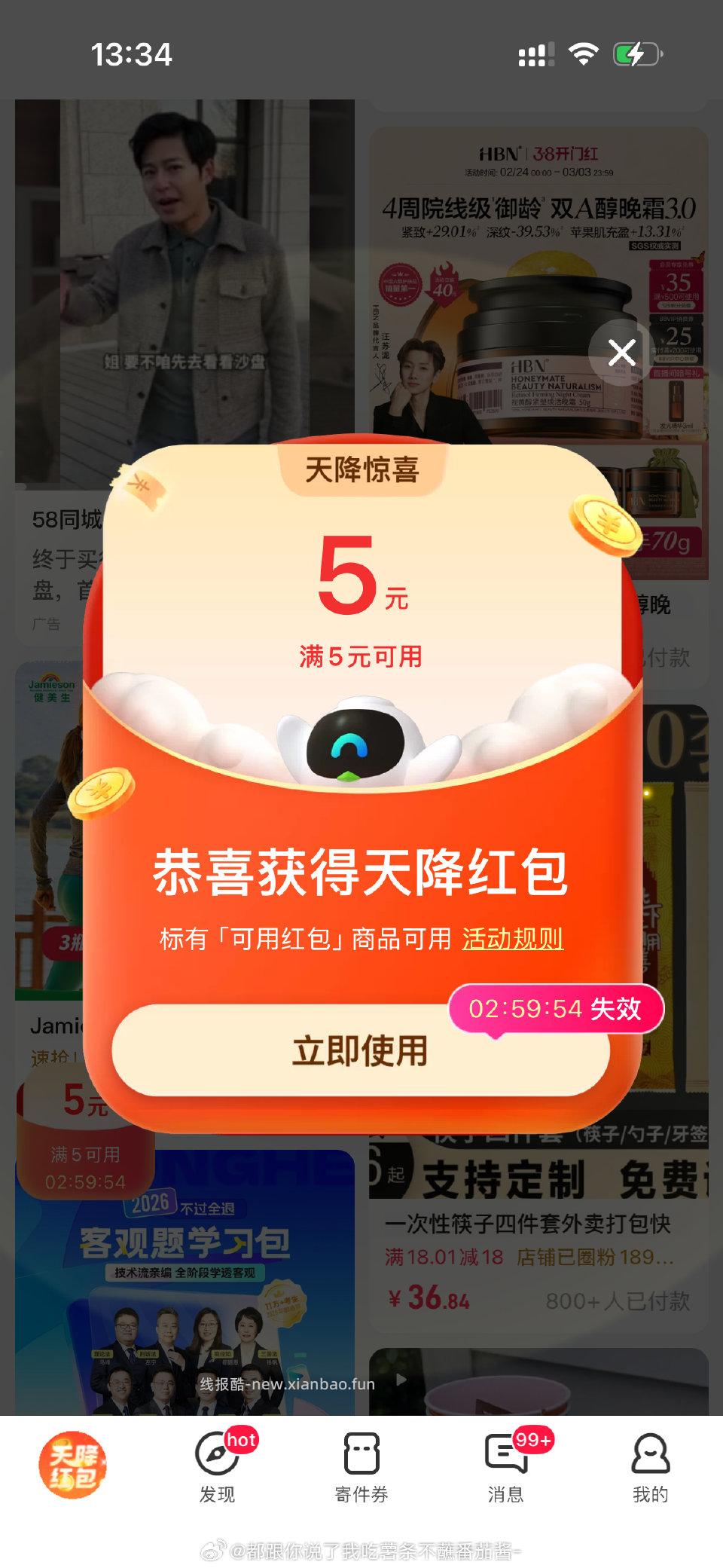Image resolution: width=723 pixels, height=1568 pixels.
Task: Tap the 立即使用 button
Action: tap(360, 1050)
